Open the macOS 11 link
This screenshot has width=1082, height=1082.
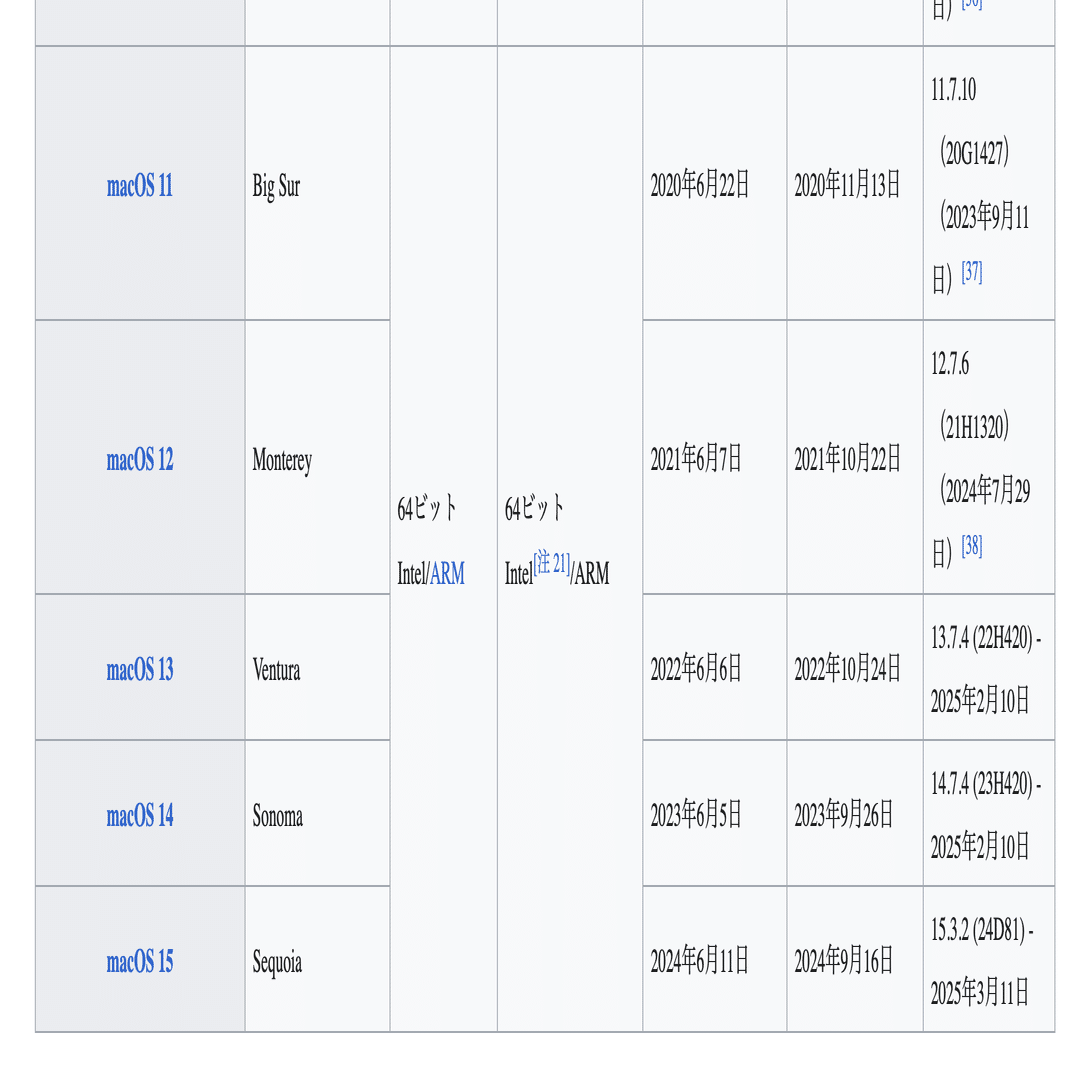click(139, 186)
